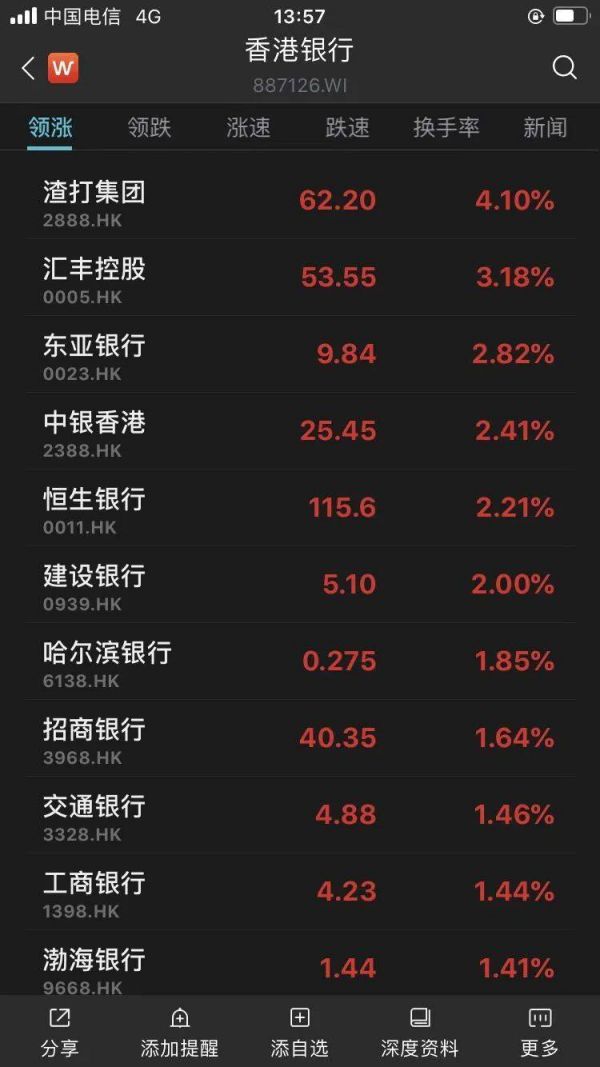600x1067 pixels.
Task: Switch to the 领跌 tab
Action: pyautogui.click(x=149, y=128)
